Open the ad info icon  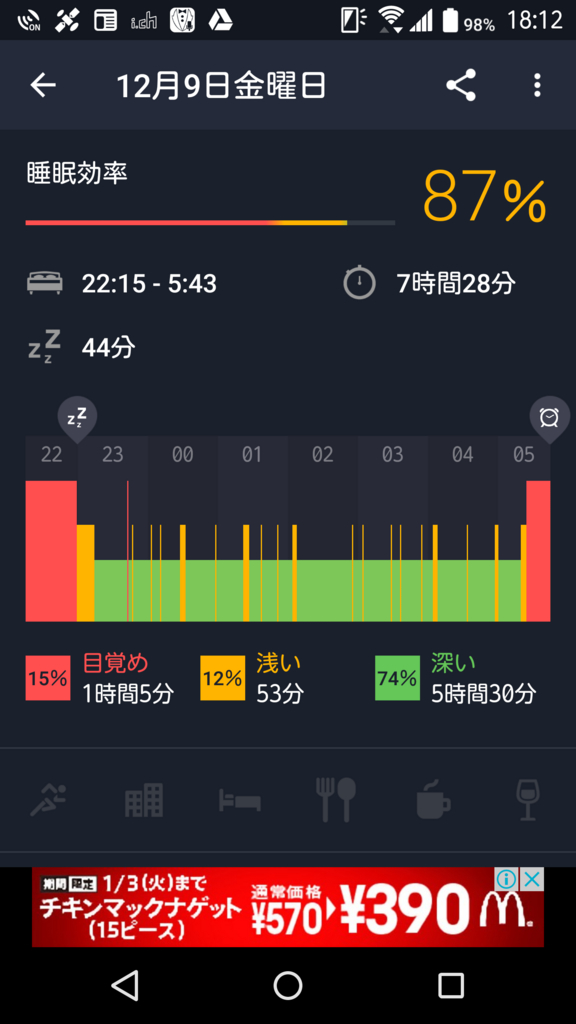coord(507,879)
